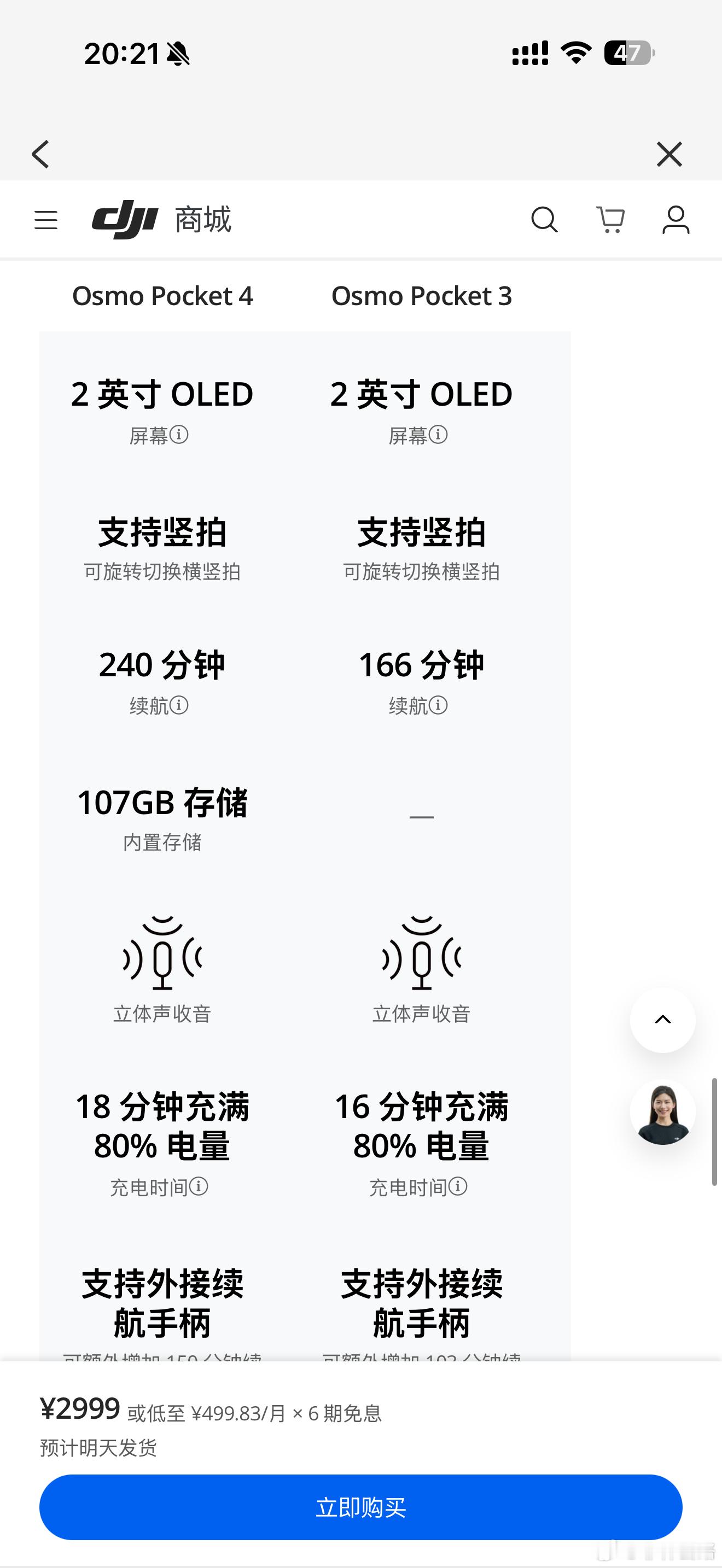Open the shopping cart
Screen dimensions: 722x1568
[x=611, y=220]
